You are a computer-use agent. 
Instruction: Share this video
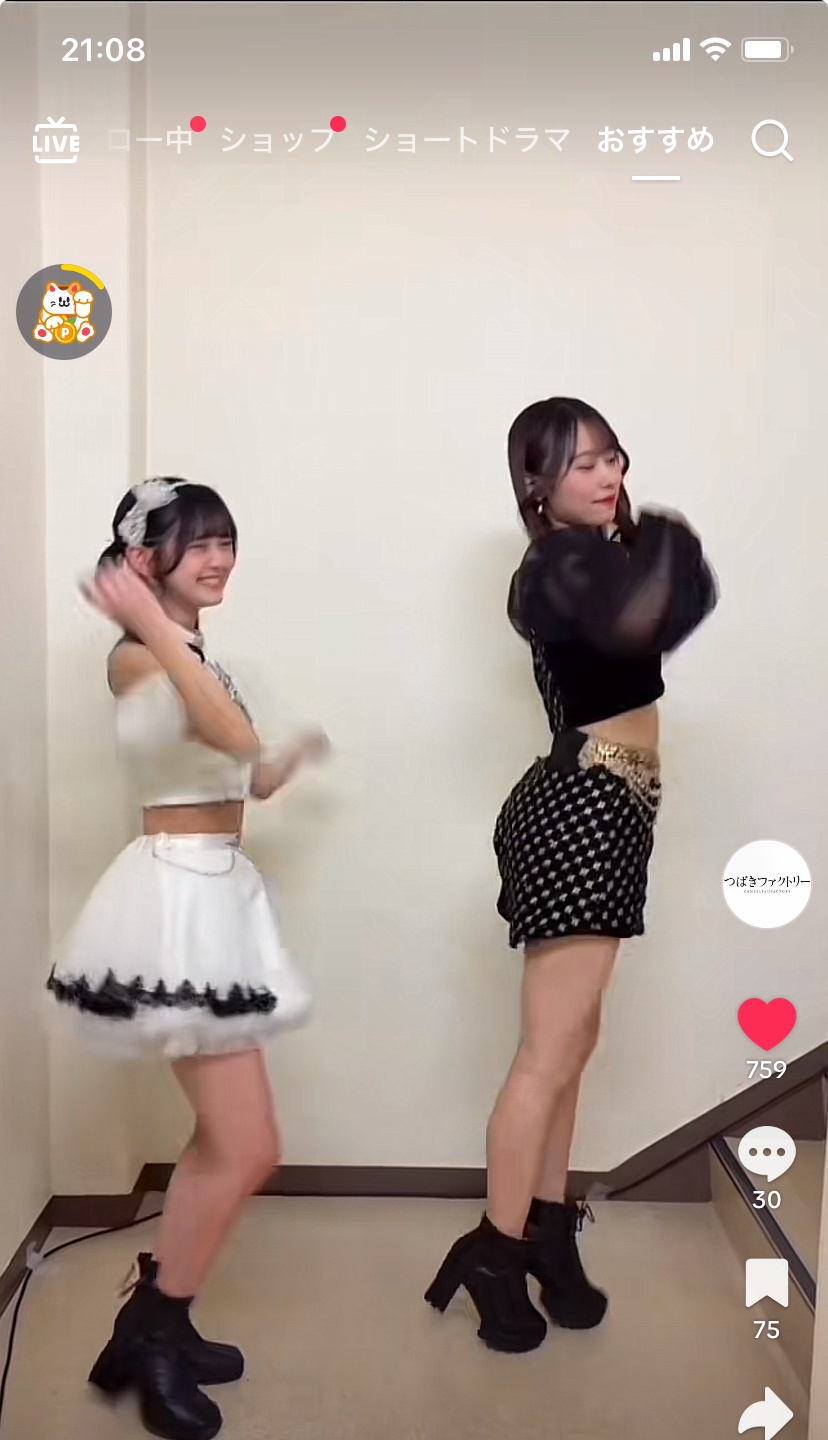766,1412
